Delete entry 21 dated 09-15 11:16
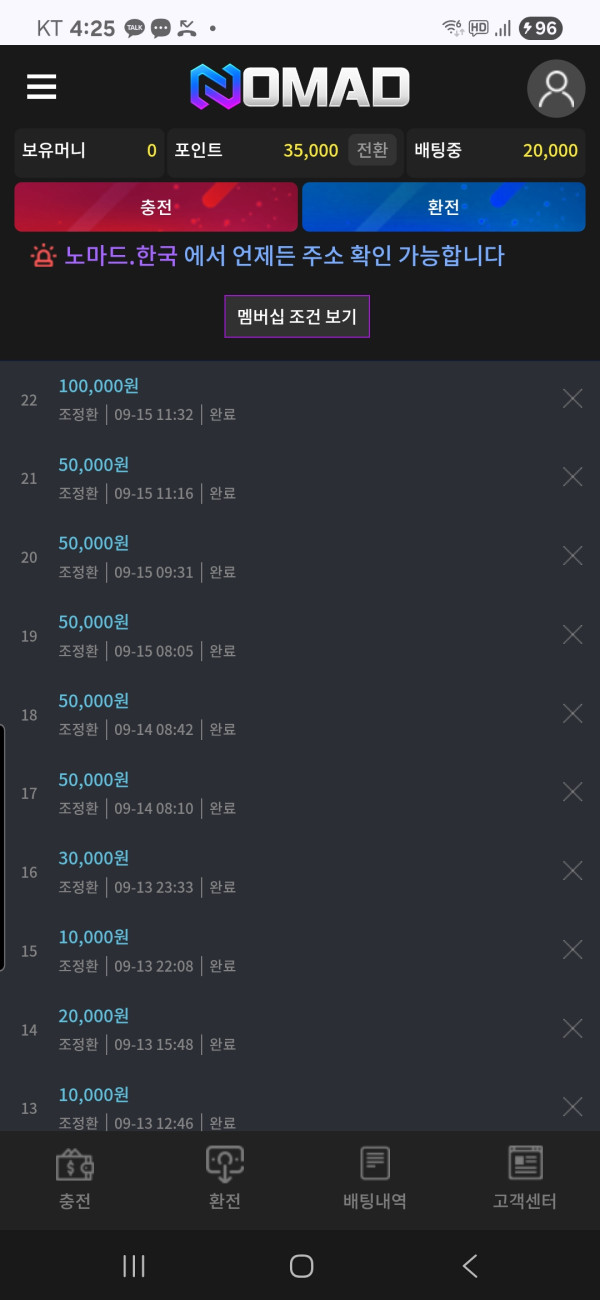 coord(572,477)
